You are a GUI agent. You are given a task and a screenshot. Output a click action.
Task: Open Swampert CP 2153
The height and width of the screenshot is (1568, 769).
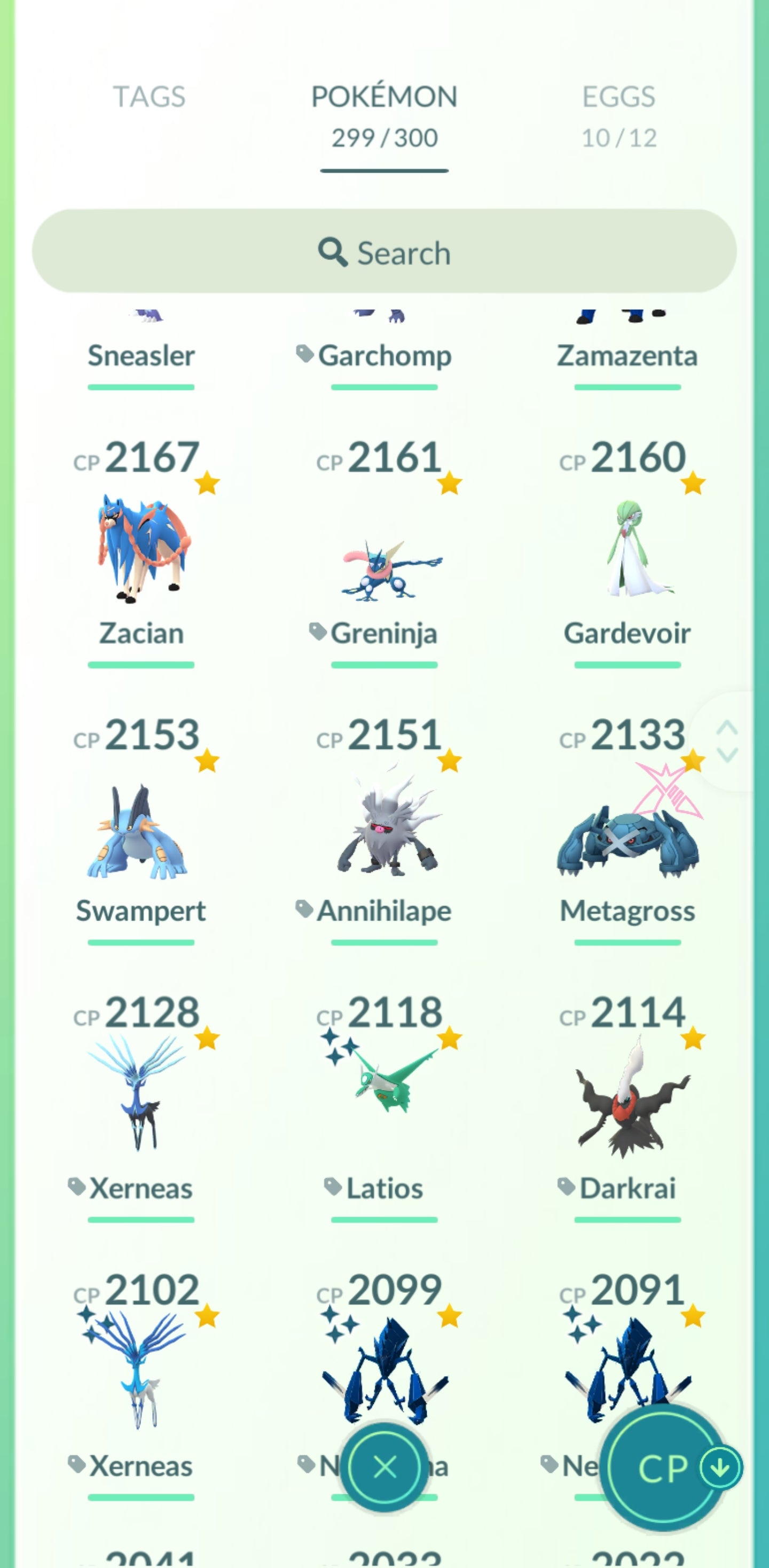click(x=141, y=831)
